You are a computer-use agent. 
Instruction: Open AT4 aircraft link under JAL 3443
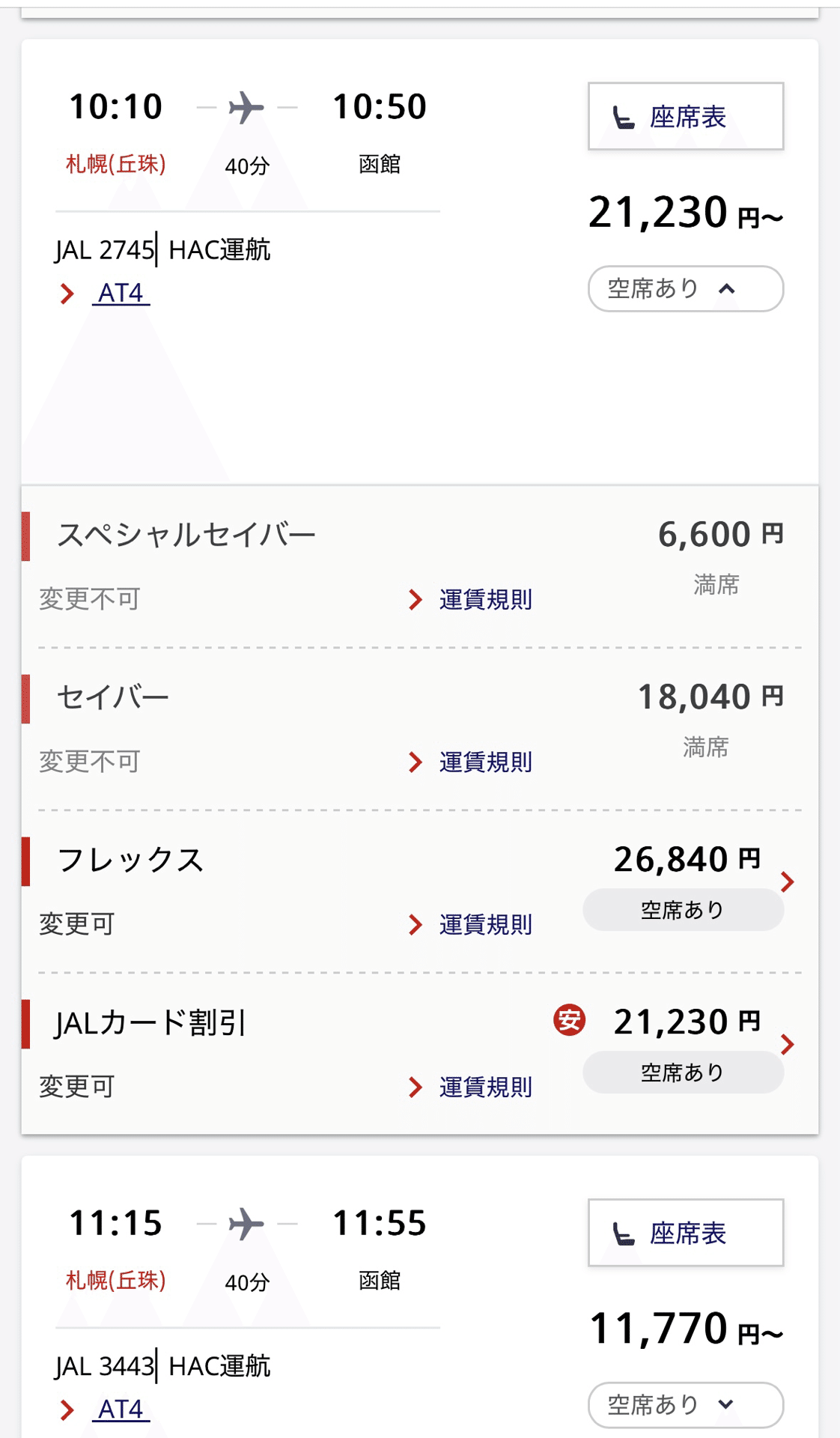coord(121,1410)
